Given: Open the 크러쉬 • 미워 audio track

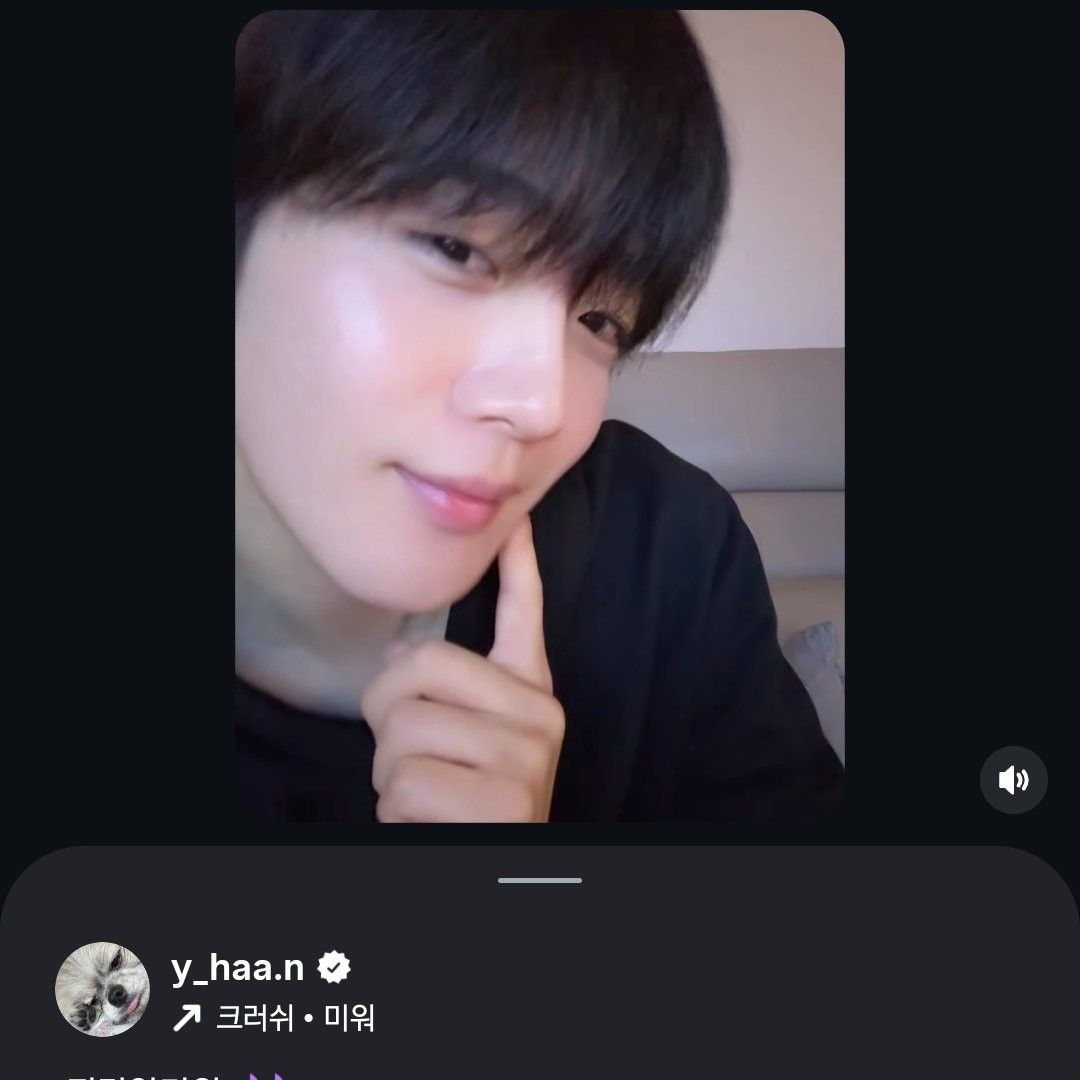Looking at the screenshot, I should [294, 1019].
